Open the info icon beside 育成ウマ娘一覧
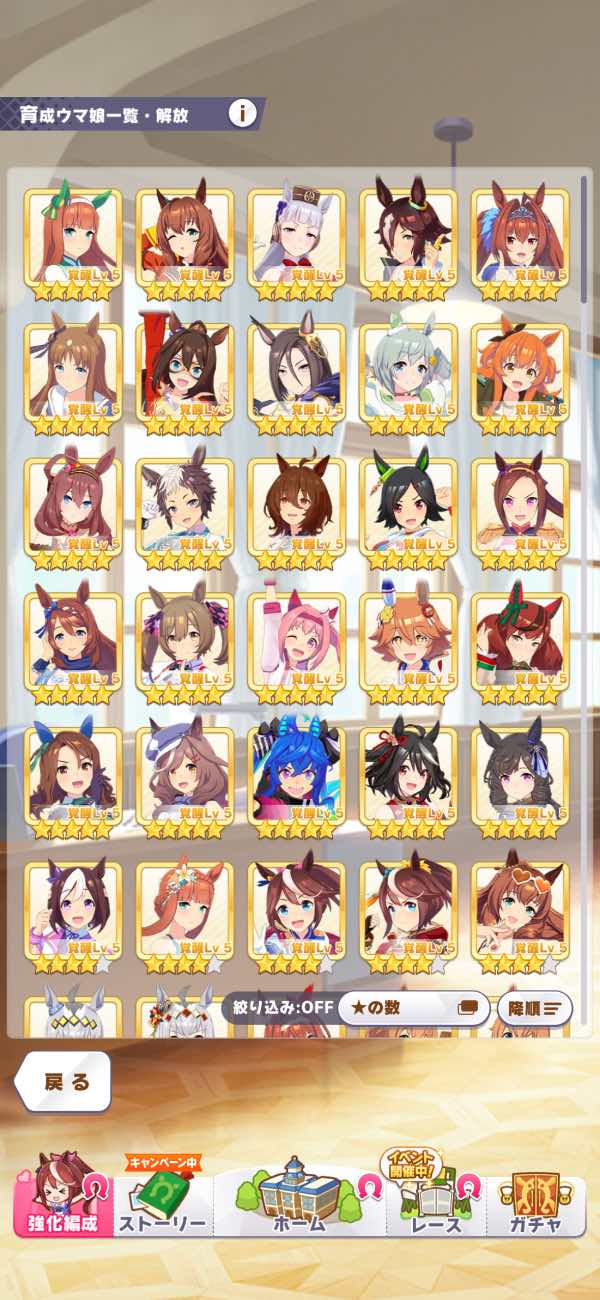 pos(242,113)
